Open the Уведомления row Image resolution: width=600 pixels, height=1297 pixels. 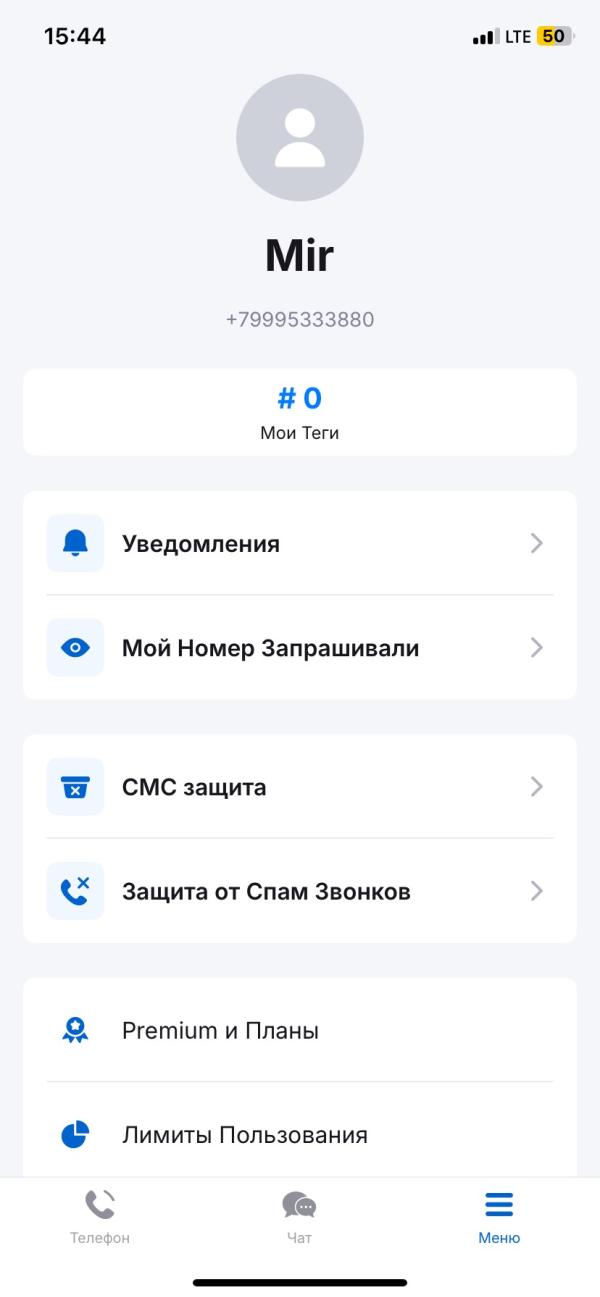tap(300, 543)
